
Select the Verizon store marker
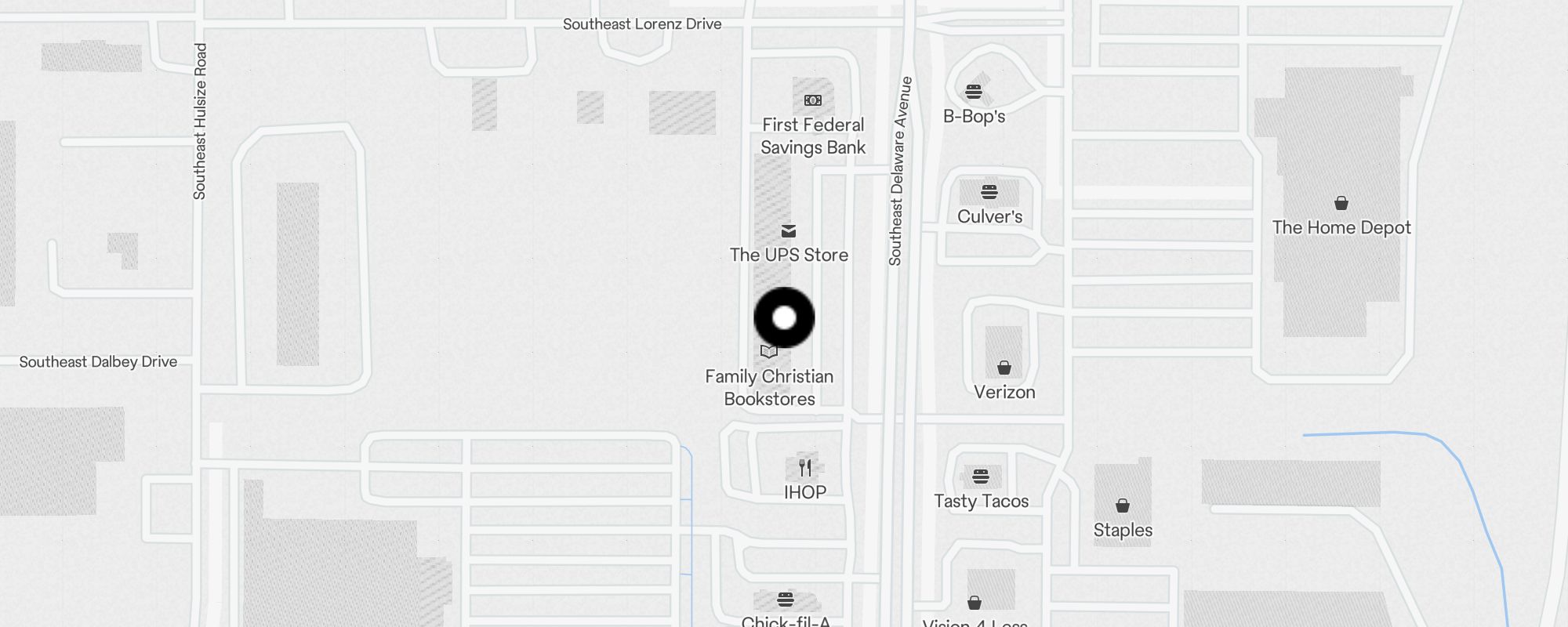click(x=1004, y=368)
